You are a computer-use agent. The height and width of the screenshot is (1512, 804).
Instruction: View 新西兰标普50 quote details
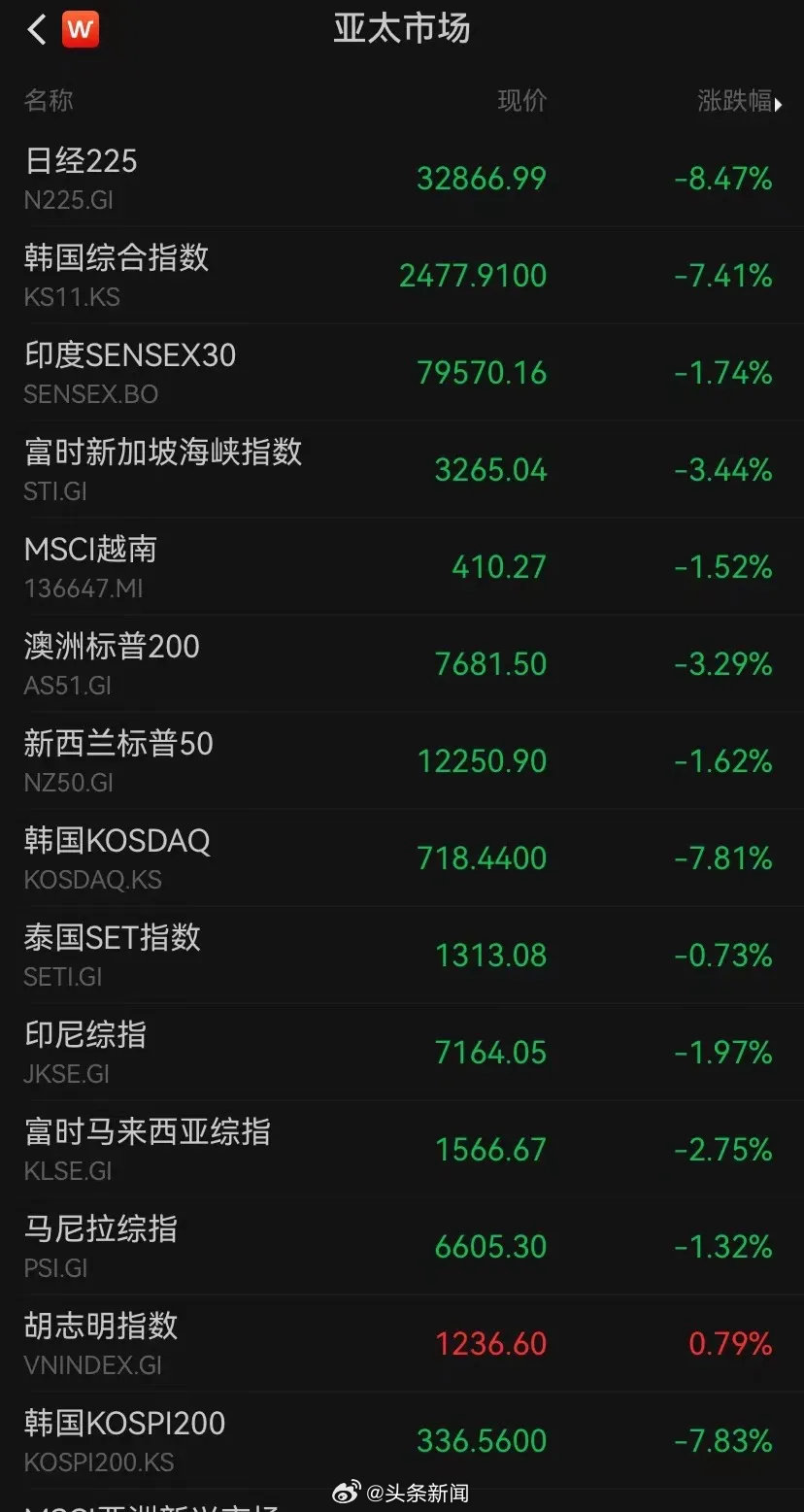click(x=402, y=761)
